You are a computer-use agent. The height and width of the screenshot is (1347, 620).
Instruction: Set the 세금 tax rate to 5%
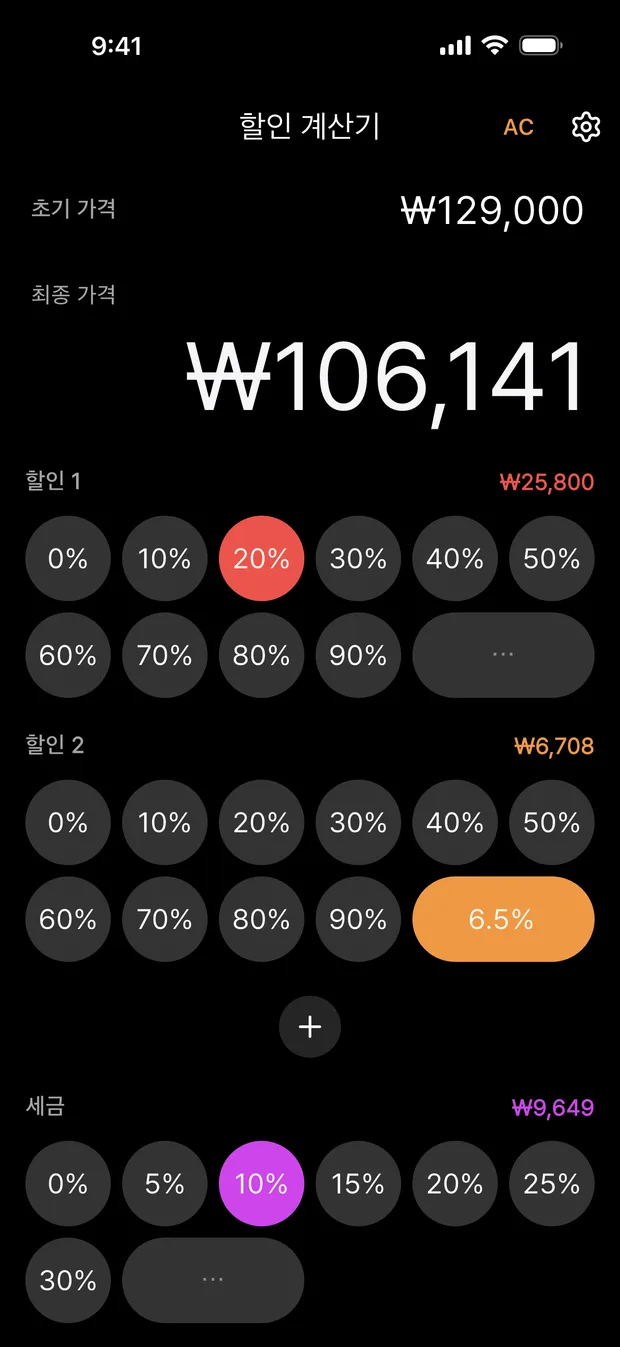click(x=164, y=1183)
